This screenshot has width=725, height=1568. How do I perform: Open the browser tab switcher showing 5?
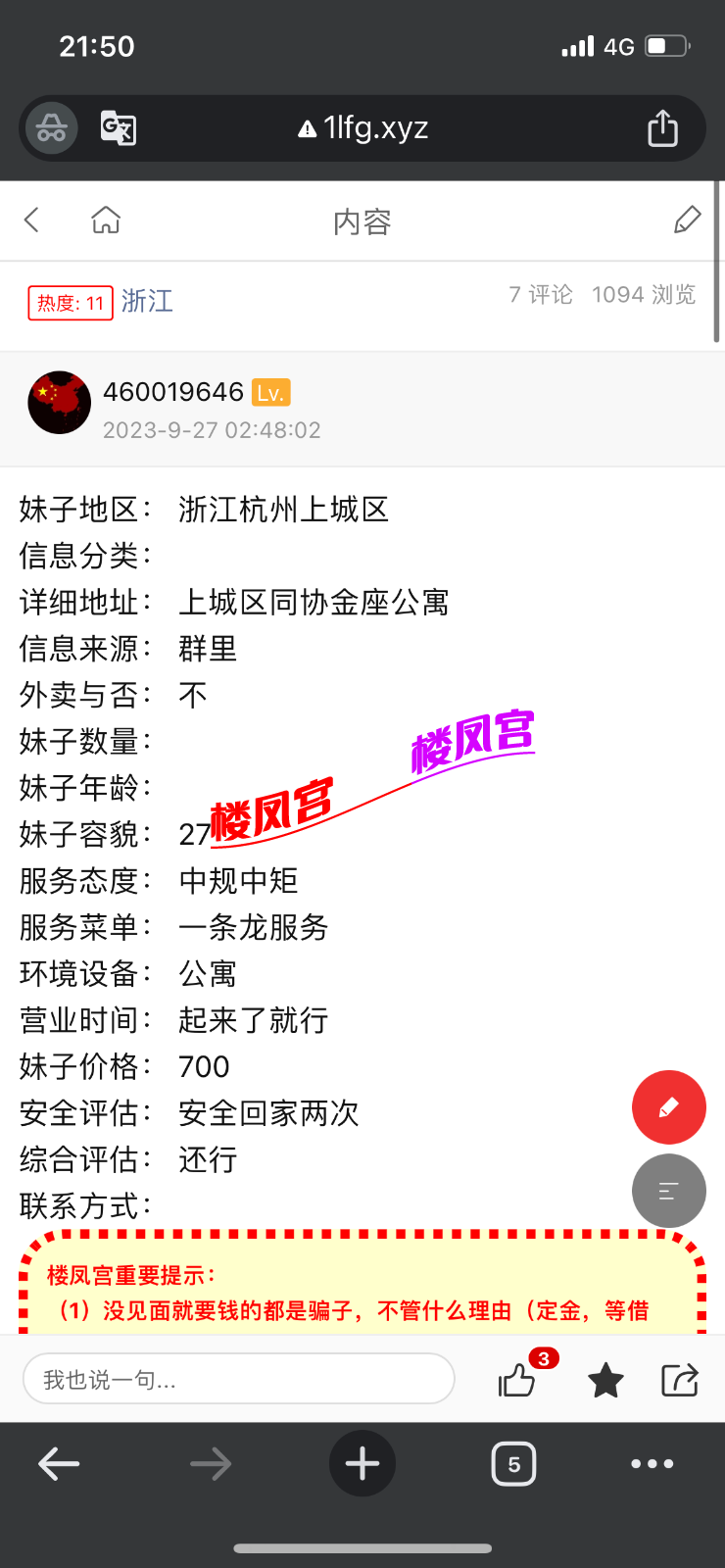[513, 1463]
